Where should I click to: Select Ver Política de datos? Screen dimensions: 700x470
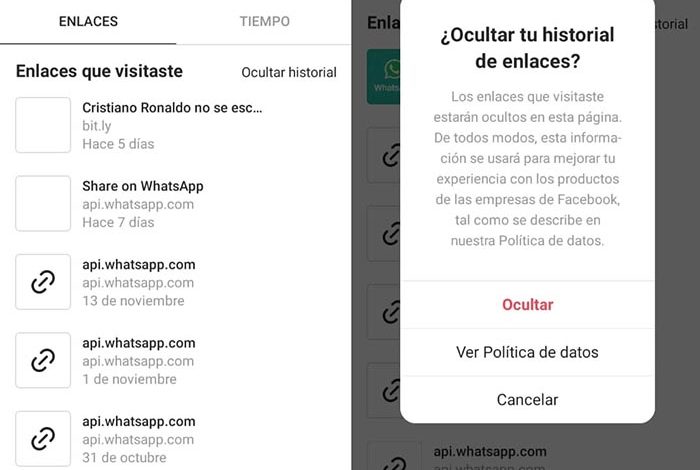pyautogui.click(x=527, y=352)
